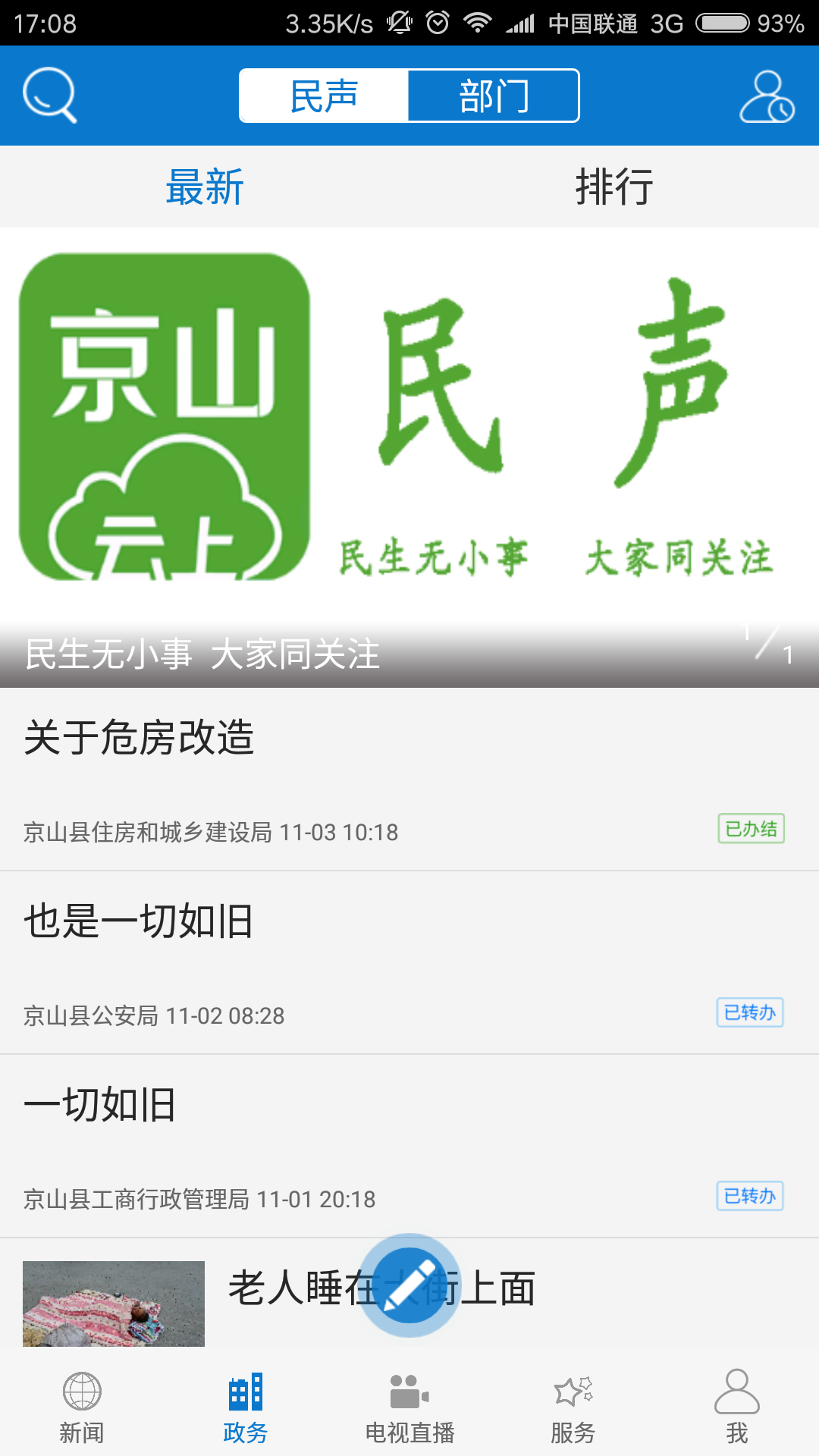Open the post 关于危房改造
The image size is (819, 1456).
pos(409,780)
